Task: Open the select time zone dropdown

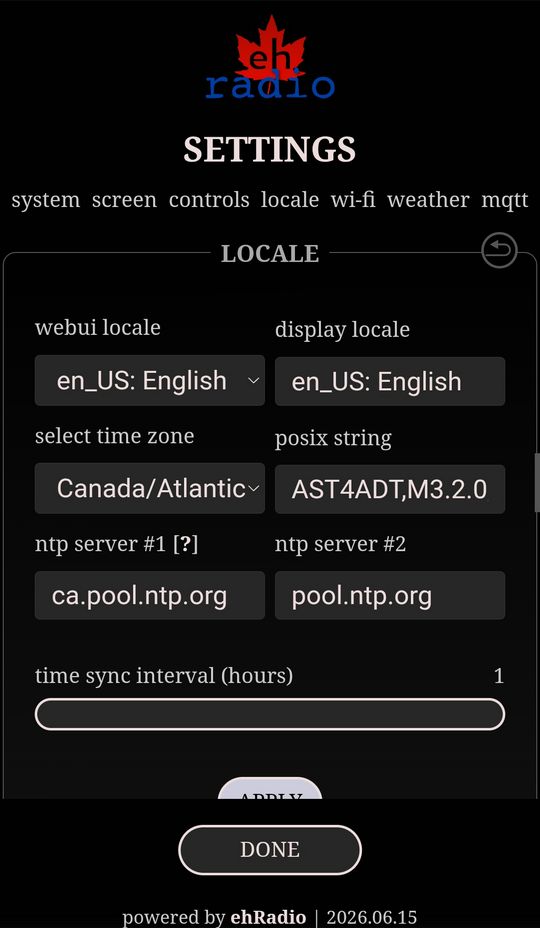Action: pyautogui.click(x=150, y=488)
